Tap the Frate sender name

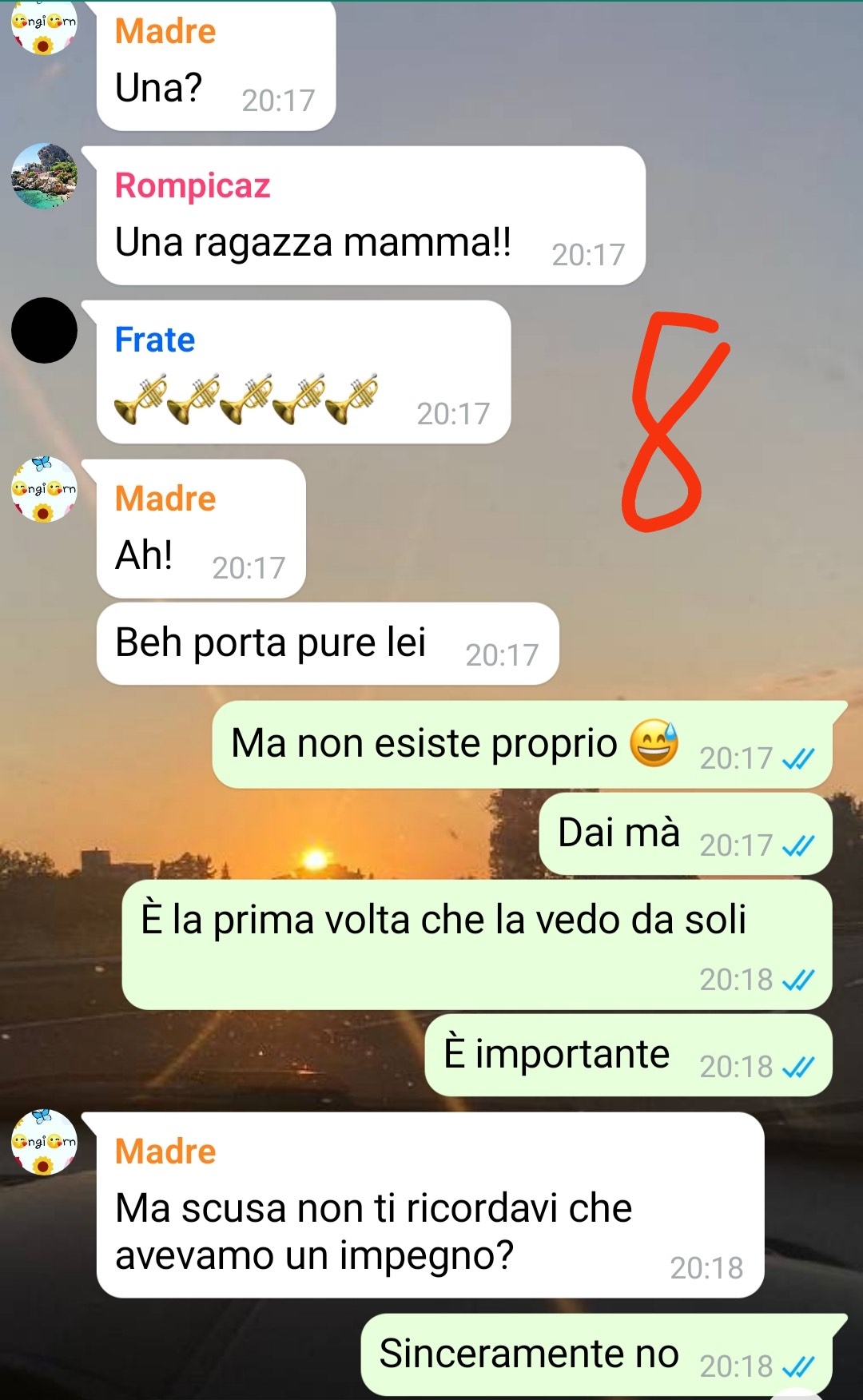(155, 340)
